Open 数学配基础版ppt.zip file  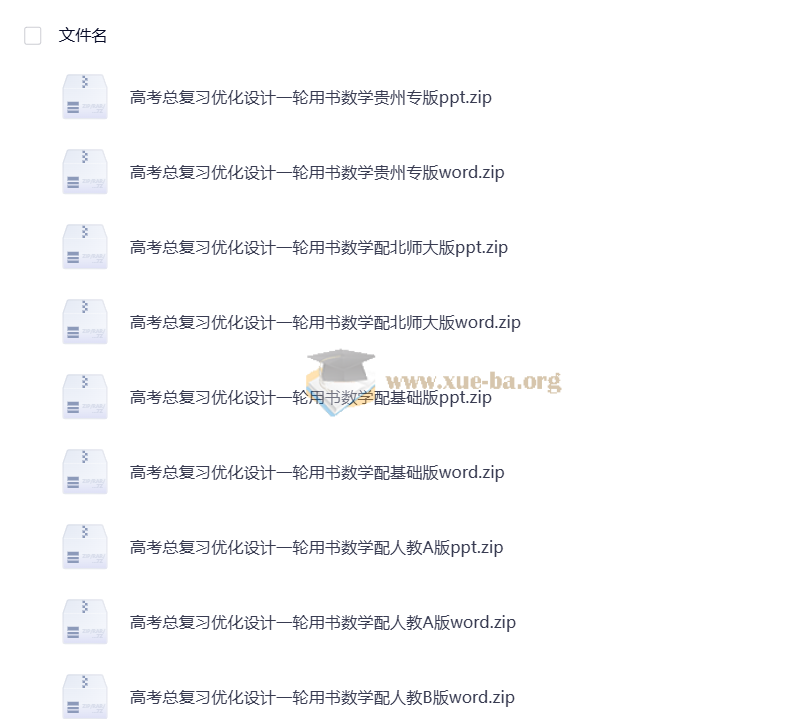pos(310,398)
